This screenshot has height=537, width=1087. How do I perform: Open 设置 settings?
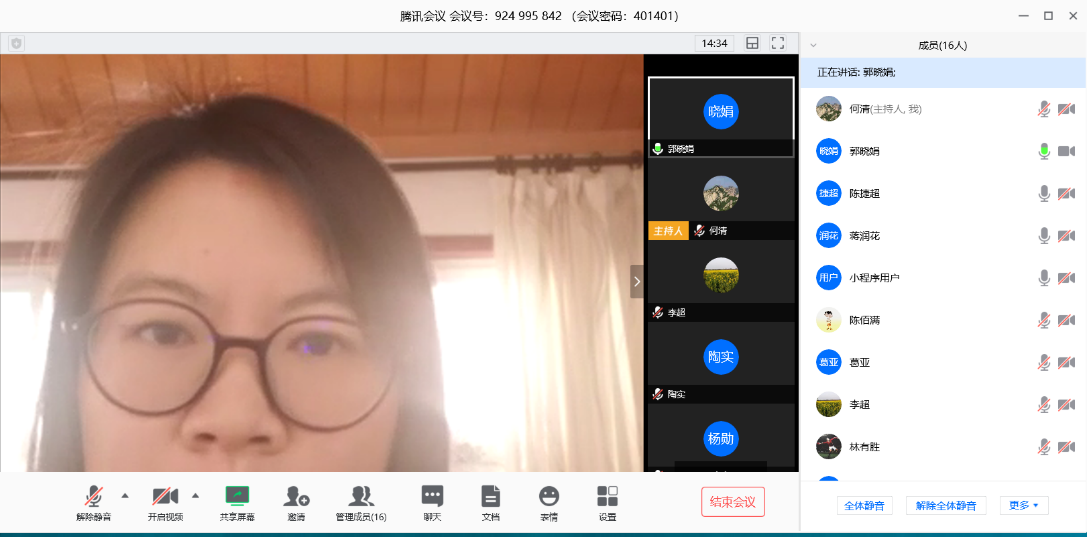point(607,500)
